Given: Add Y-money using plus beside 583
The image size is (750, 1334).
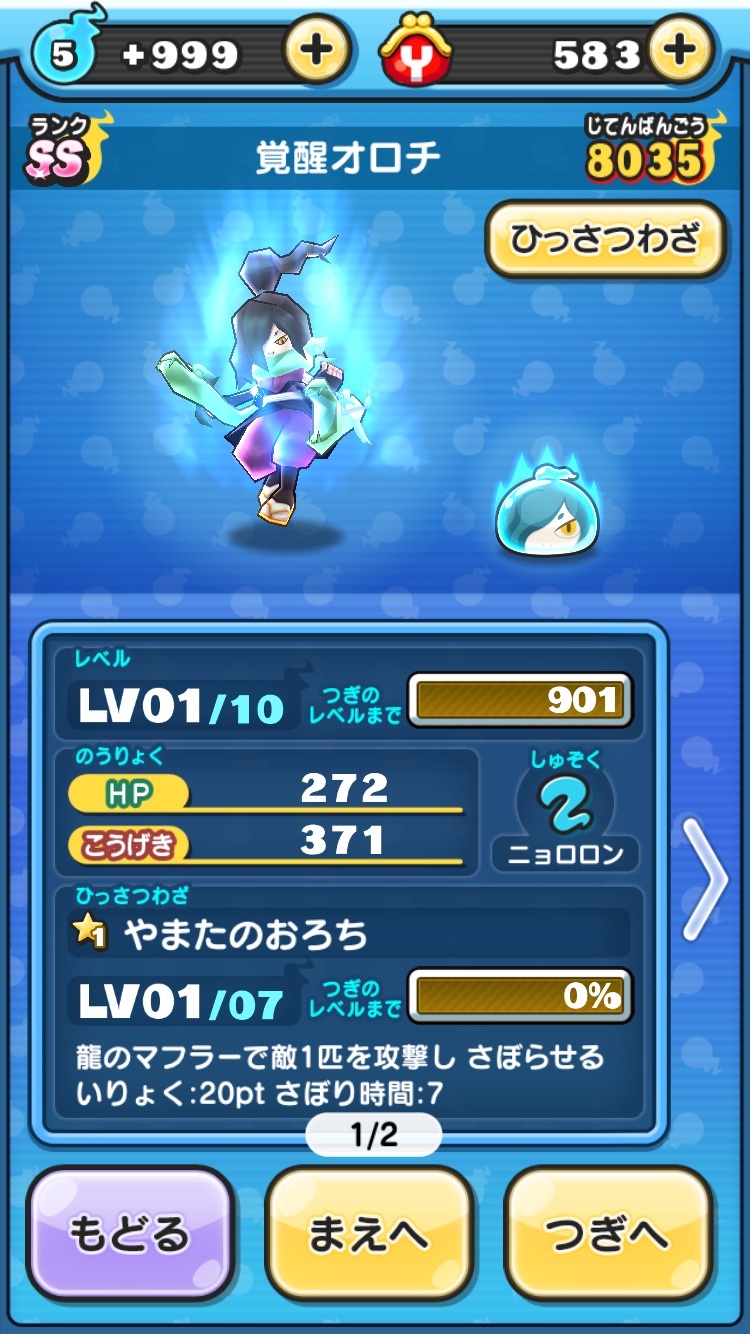Looking at the screenshot, I should pyautogui.click(x=681, y=51).
